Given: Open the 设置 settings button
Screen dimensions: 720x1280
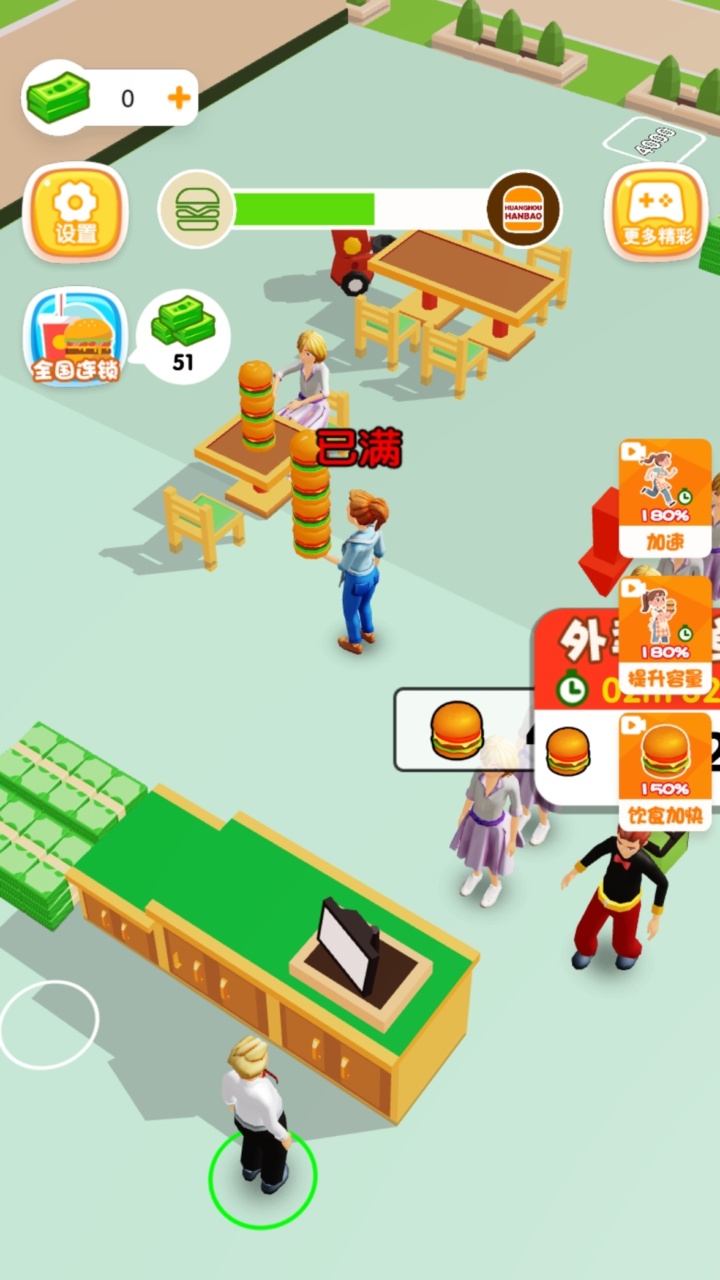Looking at the screenshot, I should pyautogui.click(x=75, y=212).
